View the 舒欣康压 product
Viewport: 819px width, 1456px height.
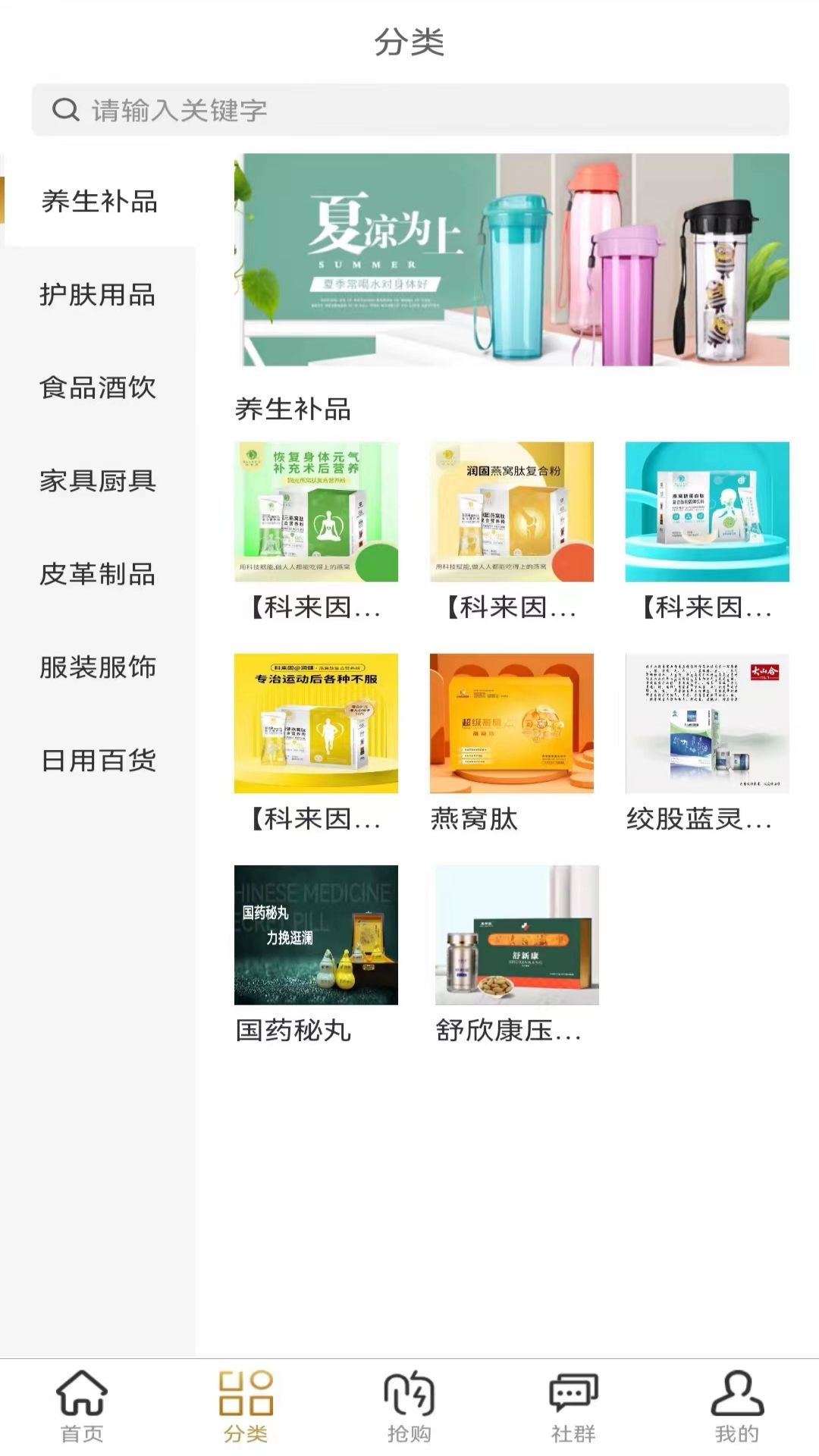point(516,935)
